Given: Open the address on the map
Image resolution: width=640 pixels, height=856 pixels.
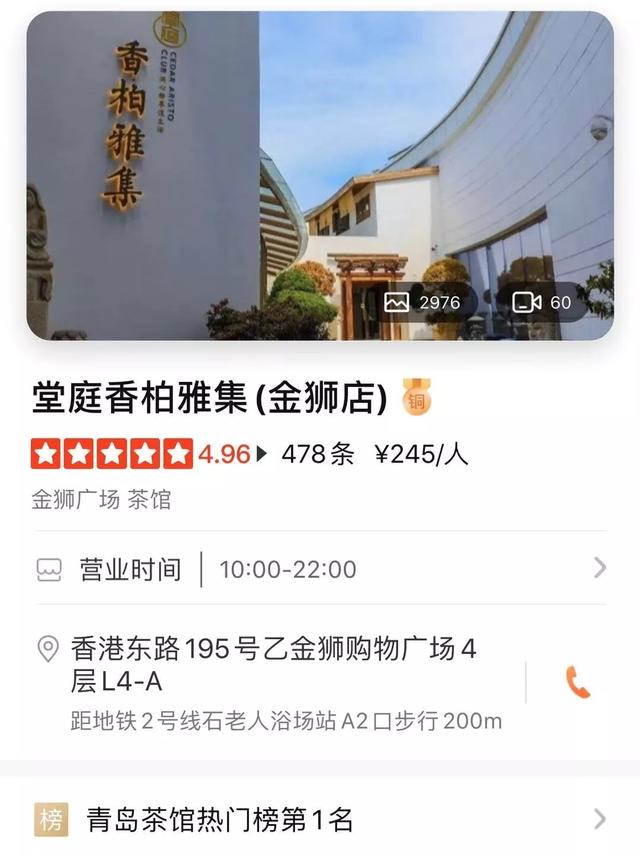Looking at the screenshot, I should pos(273,665).
